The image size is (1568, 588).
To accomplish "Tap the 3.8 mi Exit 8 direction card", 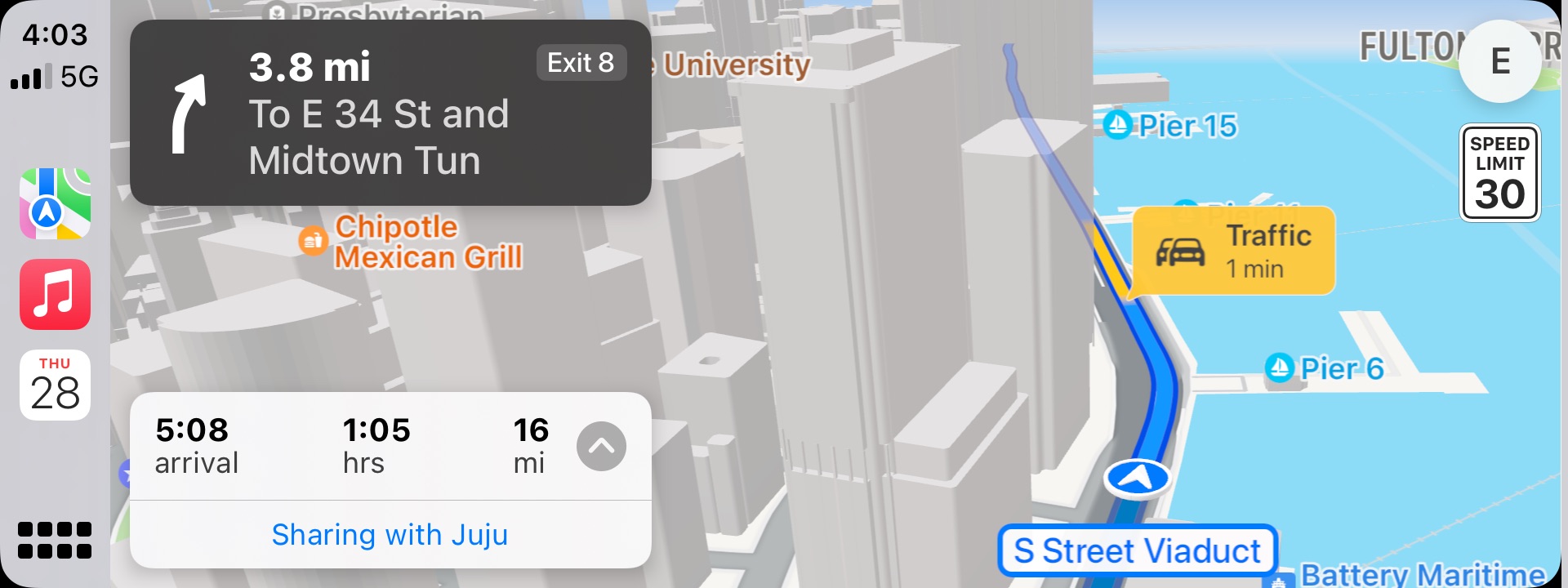I will pos(390,113).
